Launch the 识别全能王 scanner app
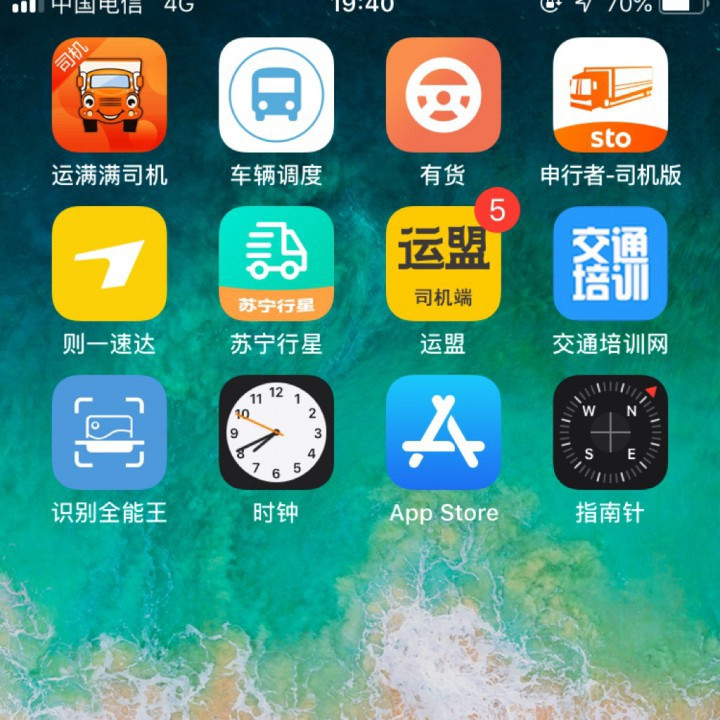 [109, 433]
